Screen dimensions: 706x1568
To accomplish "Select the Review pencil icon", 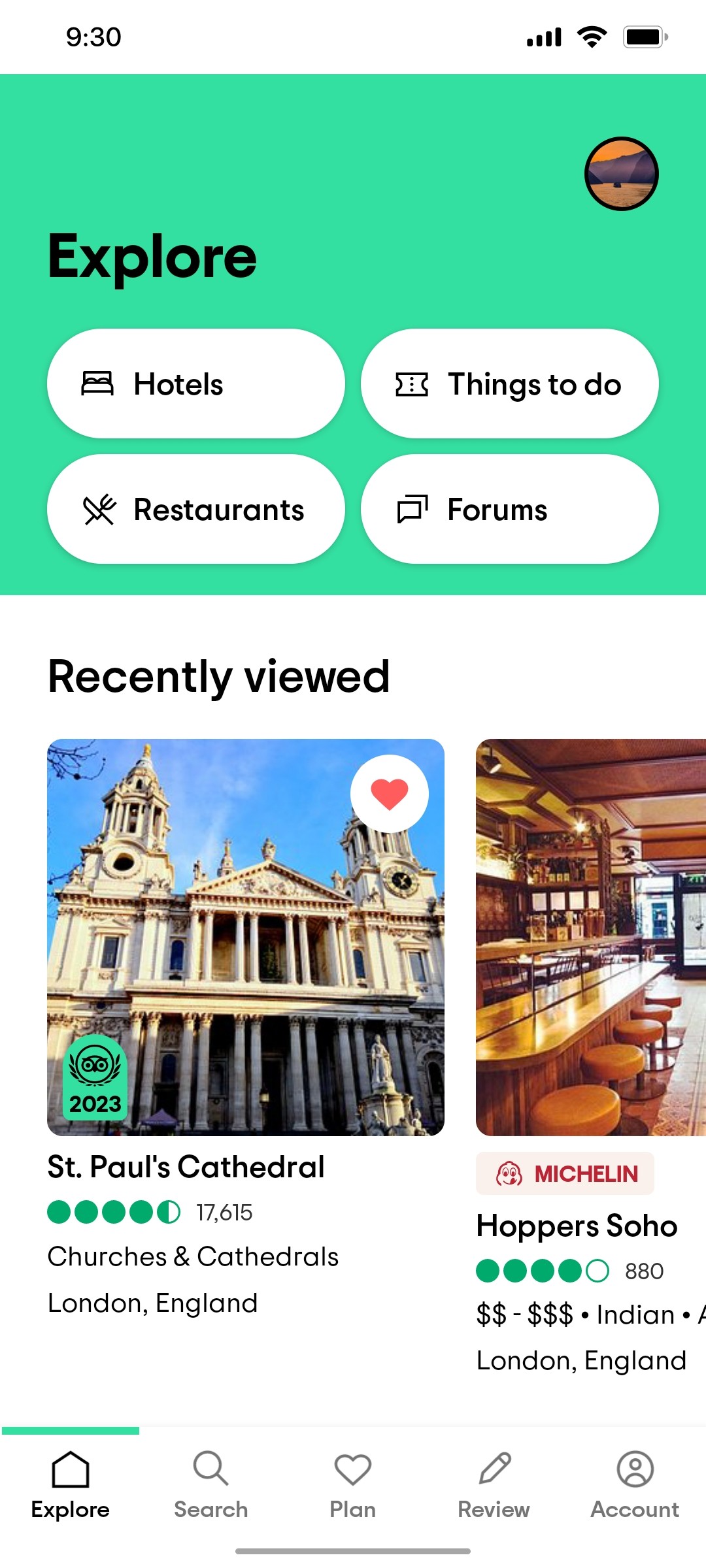I will coord(494,1471).
